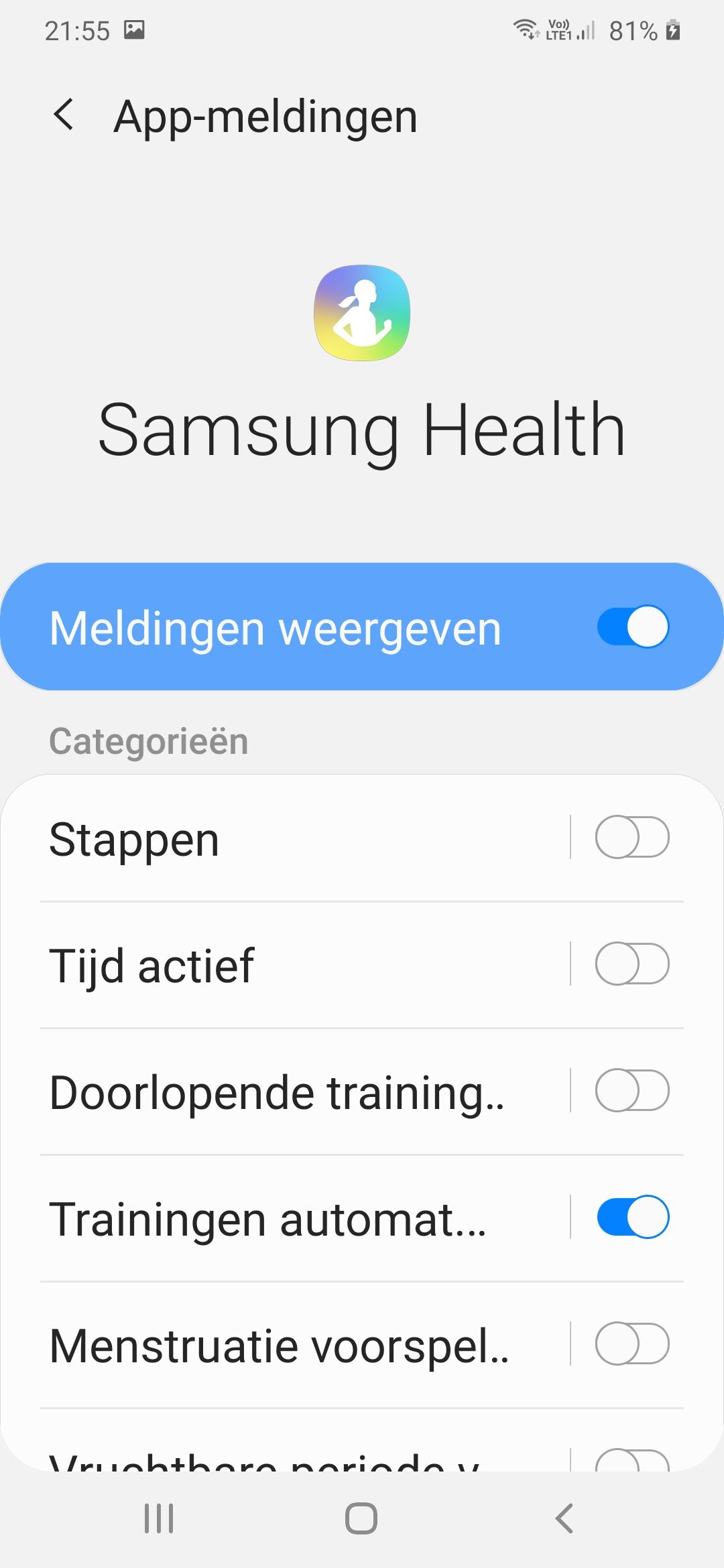Screen dimensions: 724x1568
Task: Disable Trainingen automat... toggle
Action: 632,1217
